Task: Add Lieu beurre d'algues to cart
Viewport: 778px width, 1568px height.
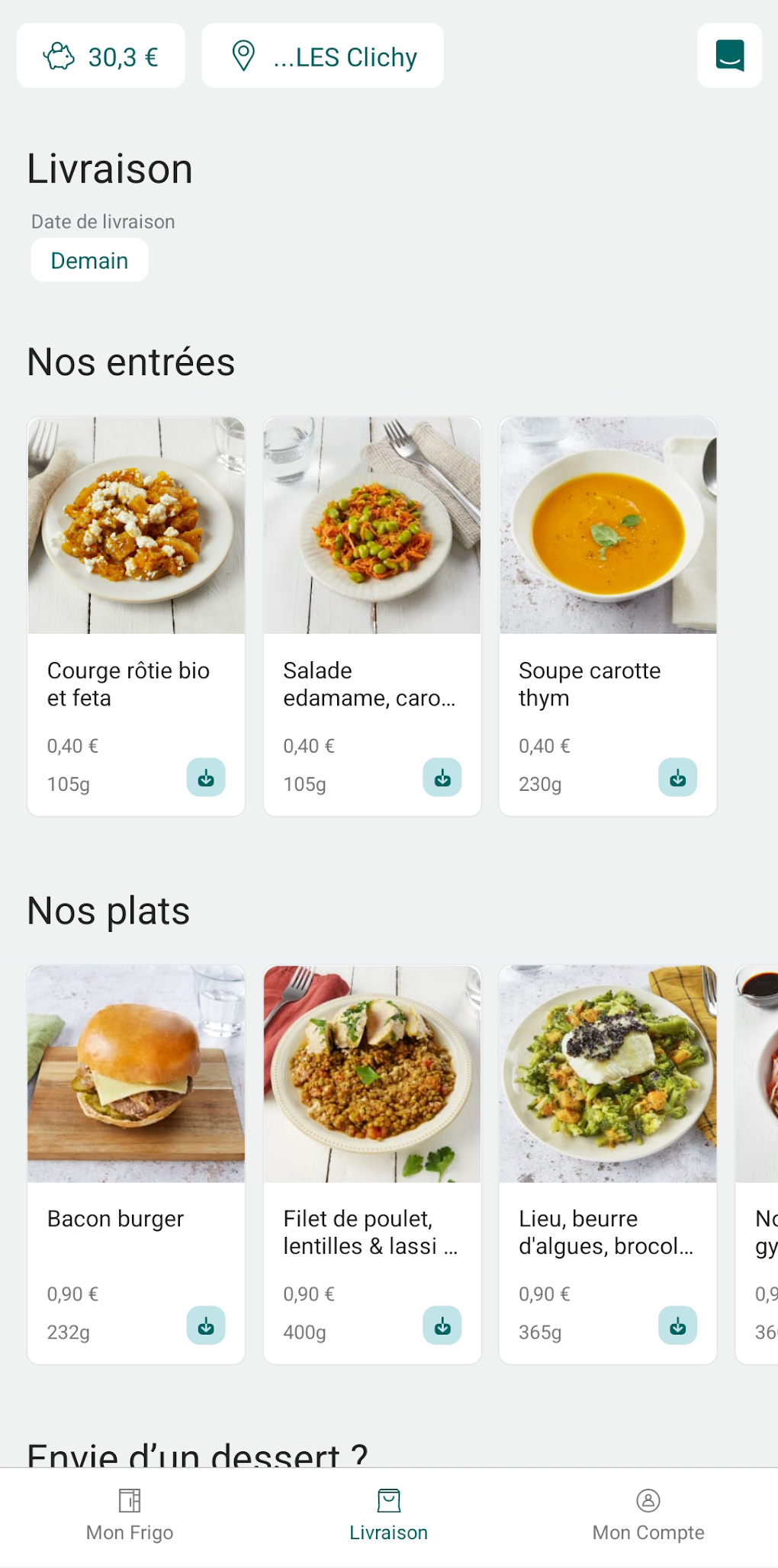Action: [x=677, y=1326]
